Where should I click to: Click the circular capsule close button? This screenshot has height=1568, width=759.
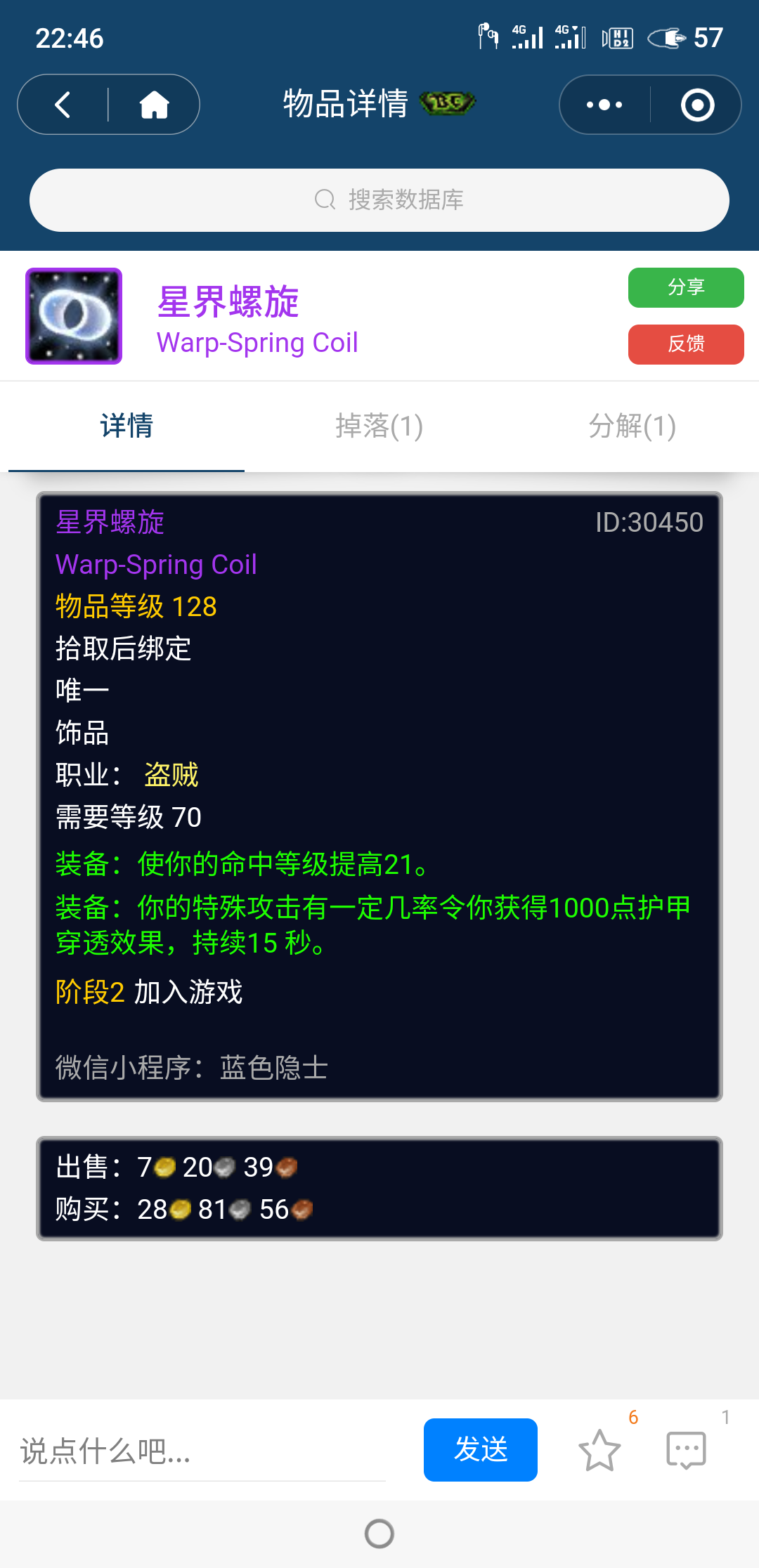pyautogui.click(x=696, y=104)
